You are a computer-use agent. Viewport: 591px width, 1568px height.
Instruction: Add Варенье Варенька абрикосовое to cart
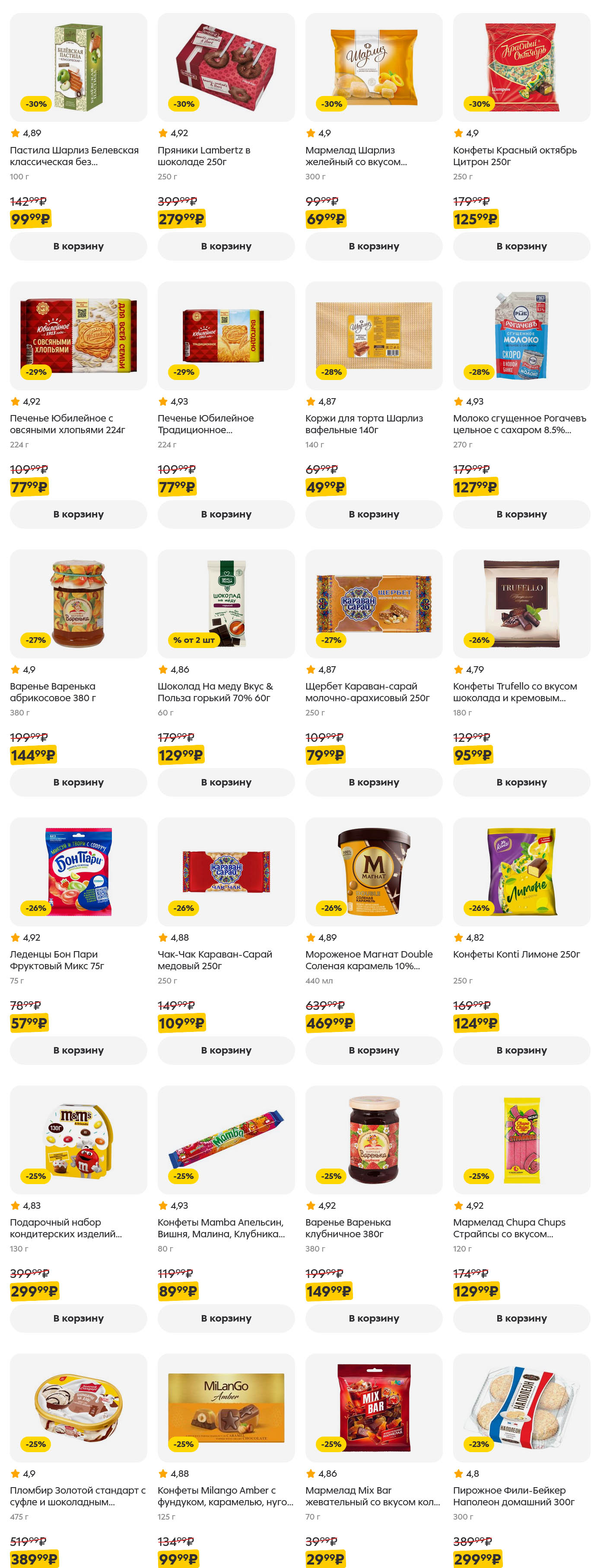tap(78, 782)
